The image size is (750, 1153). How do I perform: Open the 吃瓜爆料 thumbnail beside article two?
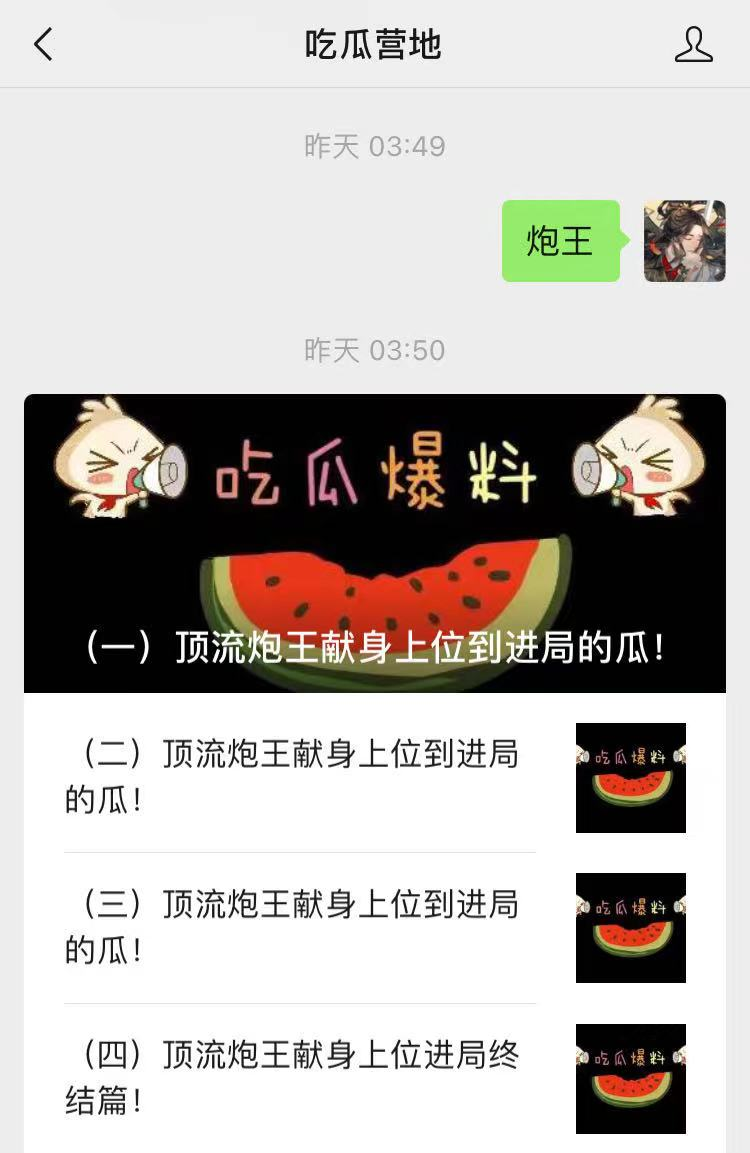point(630,777)
